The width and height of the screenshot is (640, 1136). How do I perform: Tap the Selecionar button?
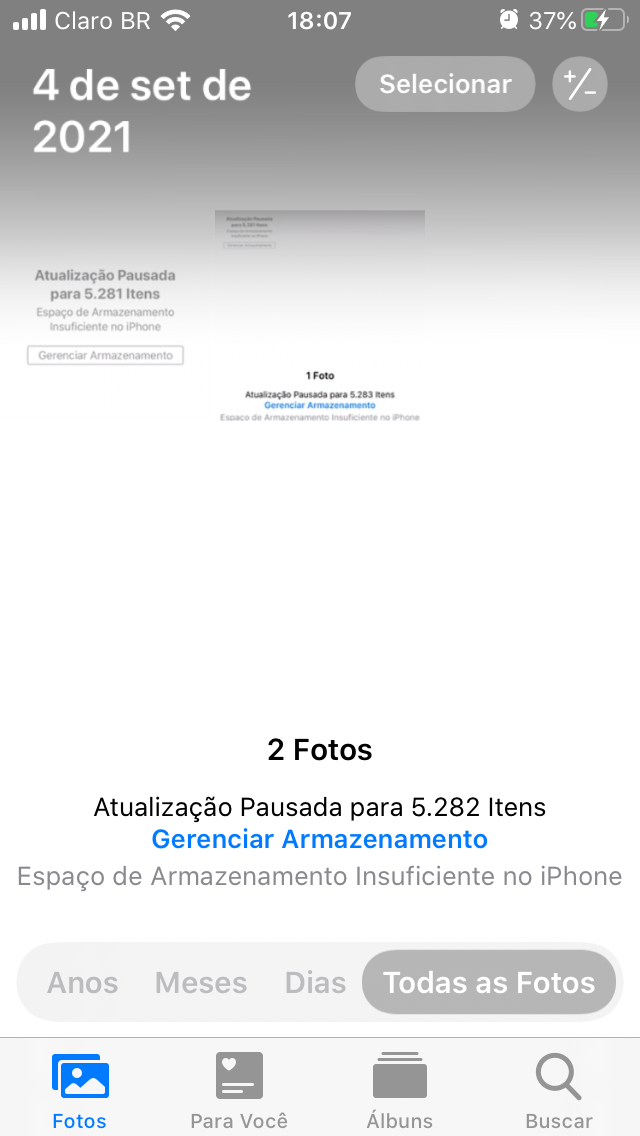tap(445, 84)
